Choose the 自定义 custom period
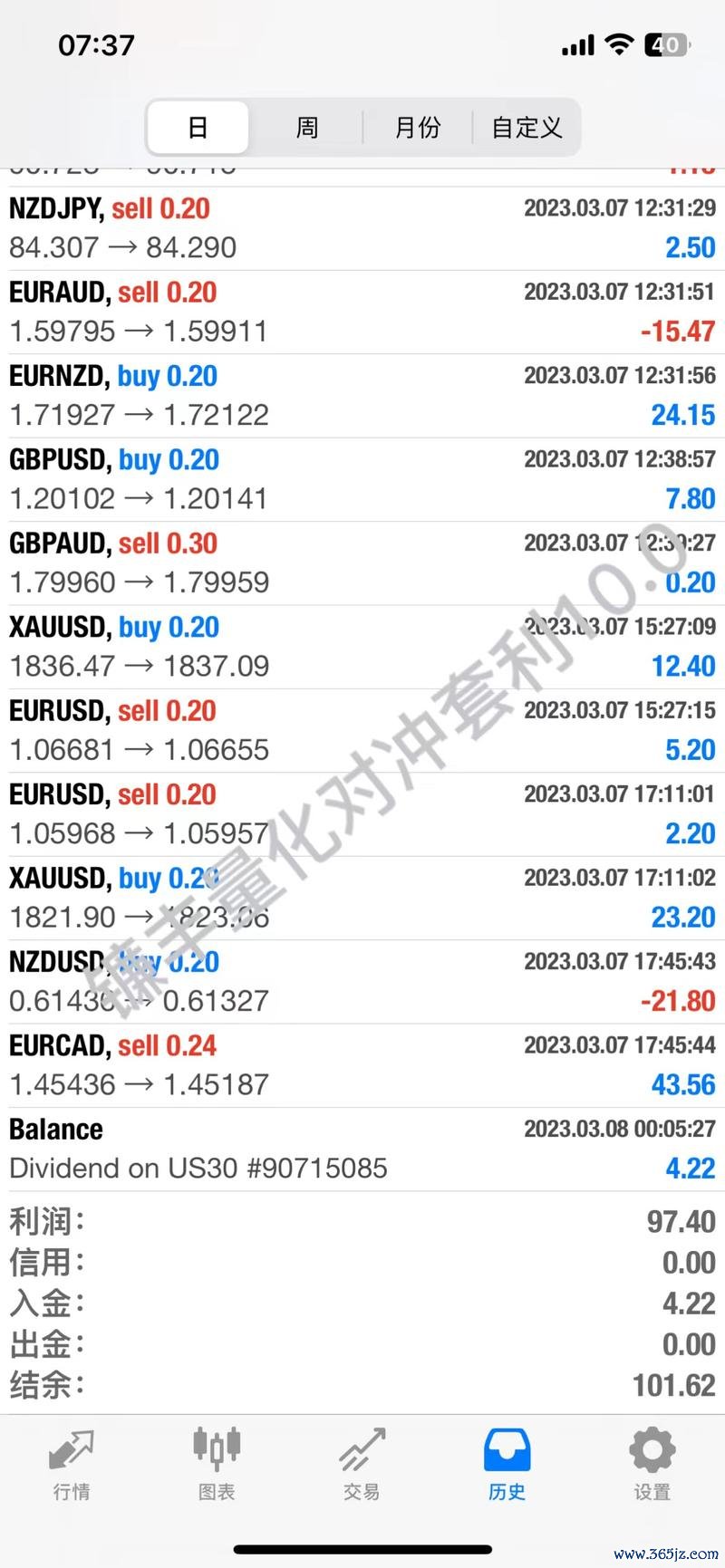 (527, 128)
